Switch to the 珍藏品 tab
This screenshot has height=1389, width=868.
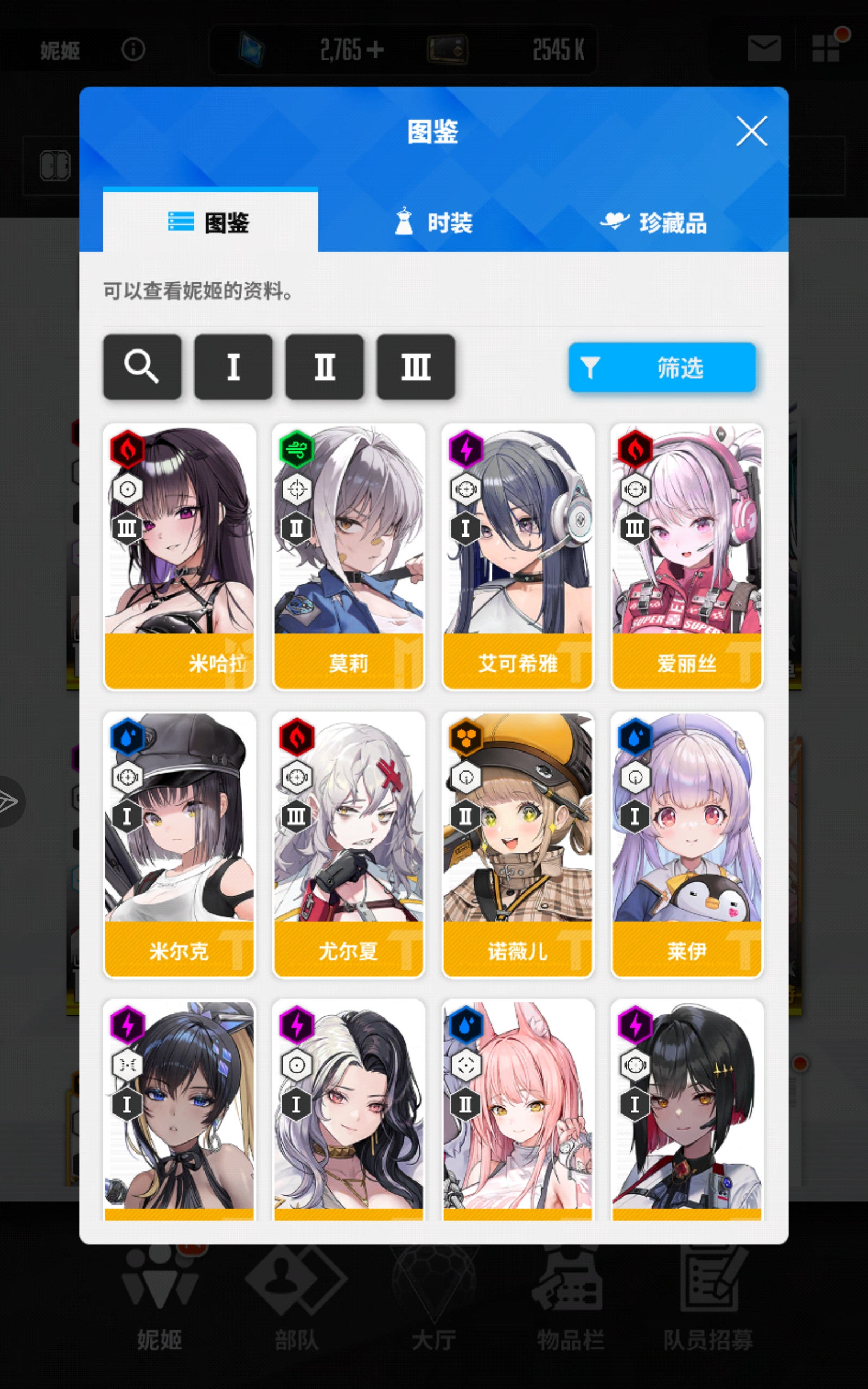click(x=654, y=222)
